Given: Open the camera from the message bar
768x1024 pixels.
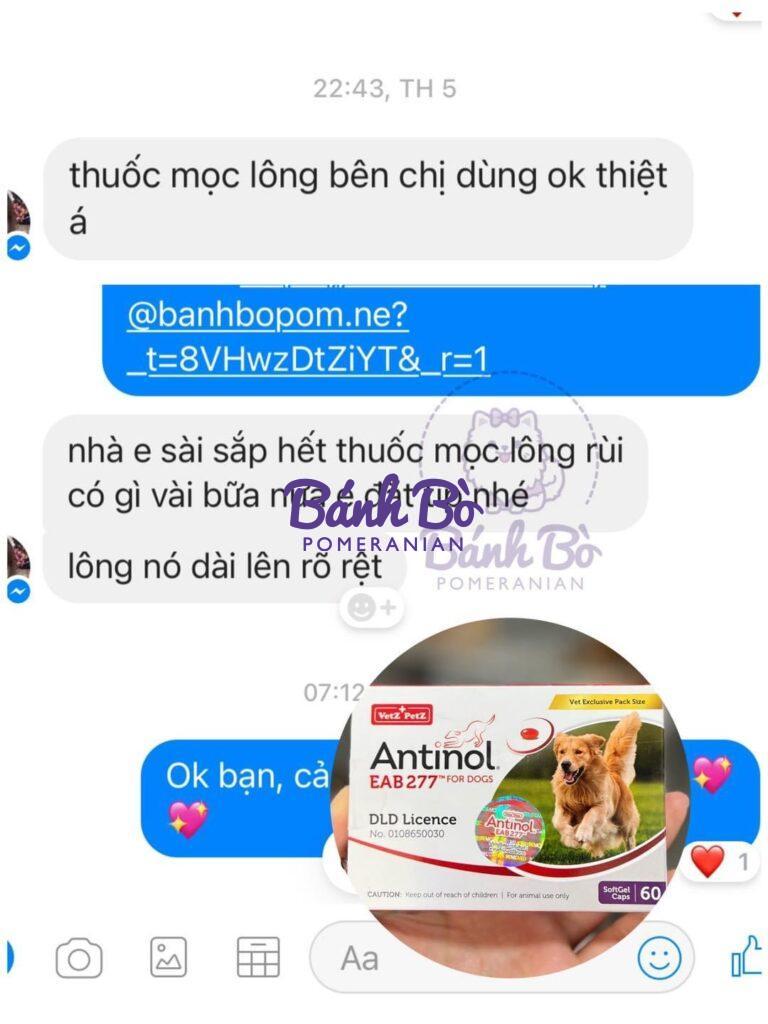Looking at the screenshot, I should coord(78,958).
